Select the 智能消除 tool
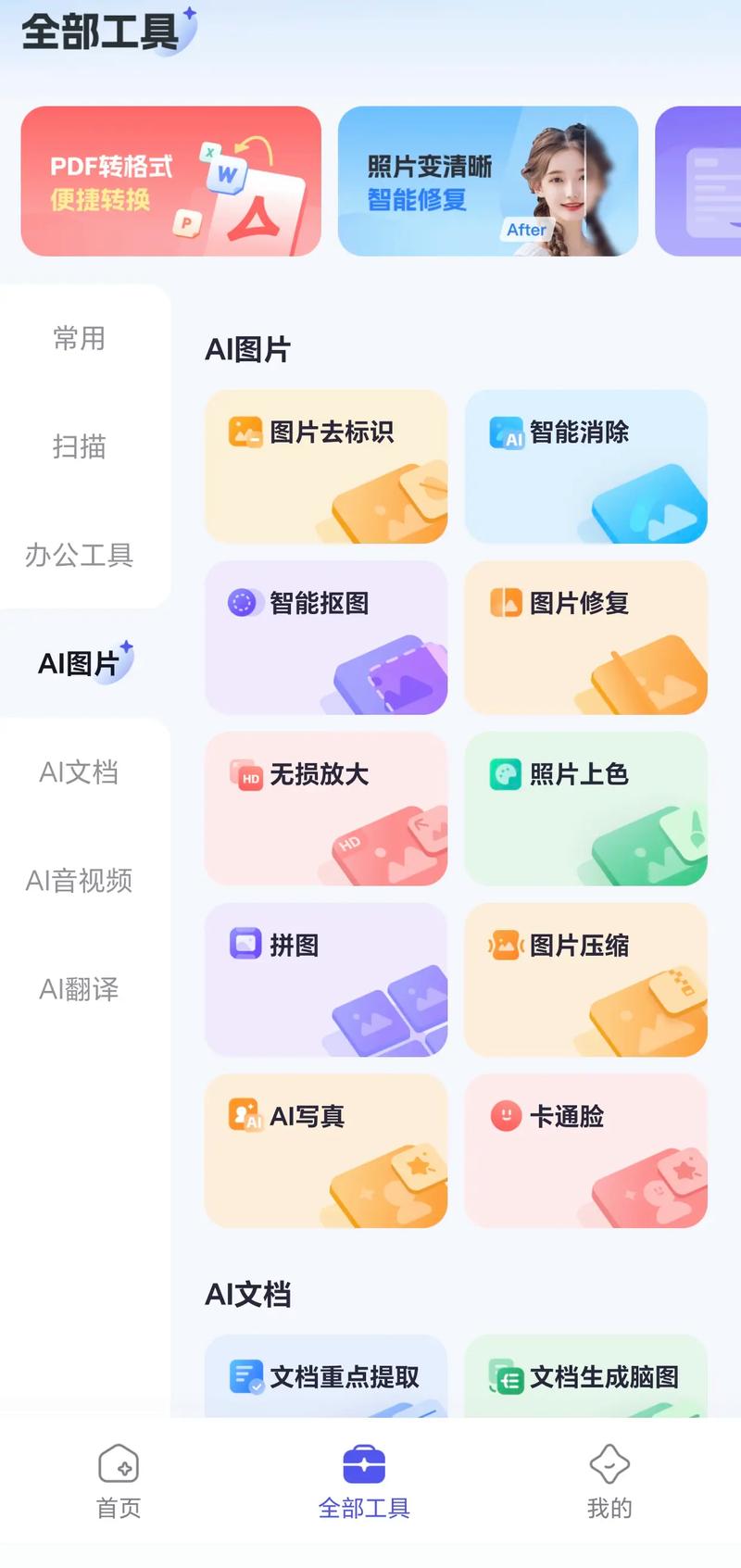Screen dimensions: 741x1568 click(x=585, y=465)
